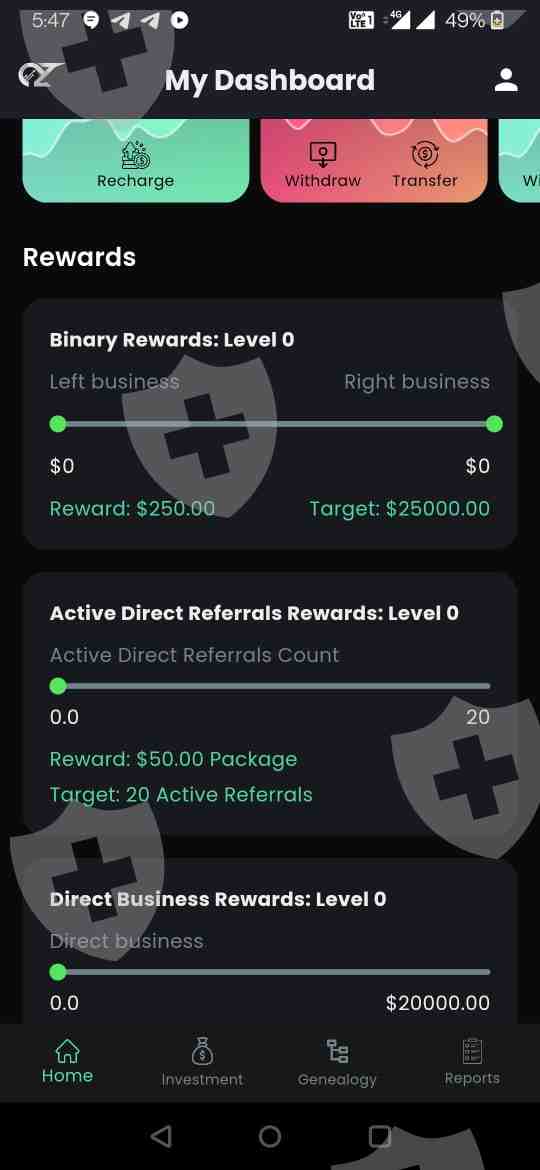Select Withdraw on the pink card
The image size is (540, 1170).
click(322, 165)
